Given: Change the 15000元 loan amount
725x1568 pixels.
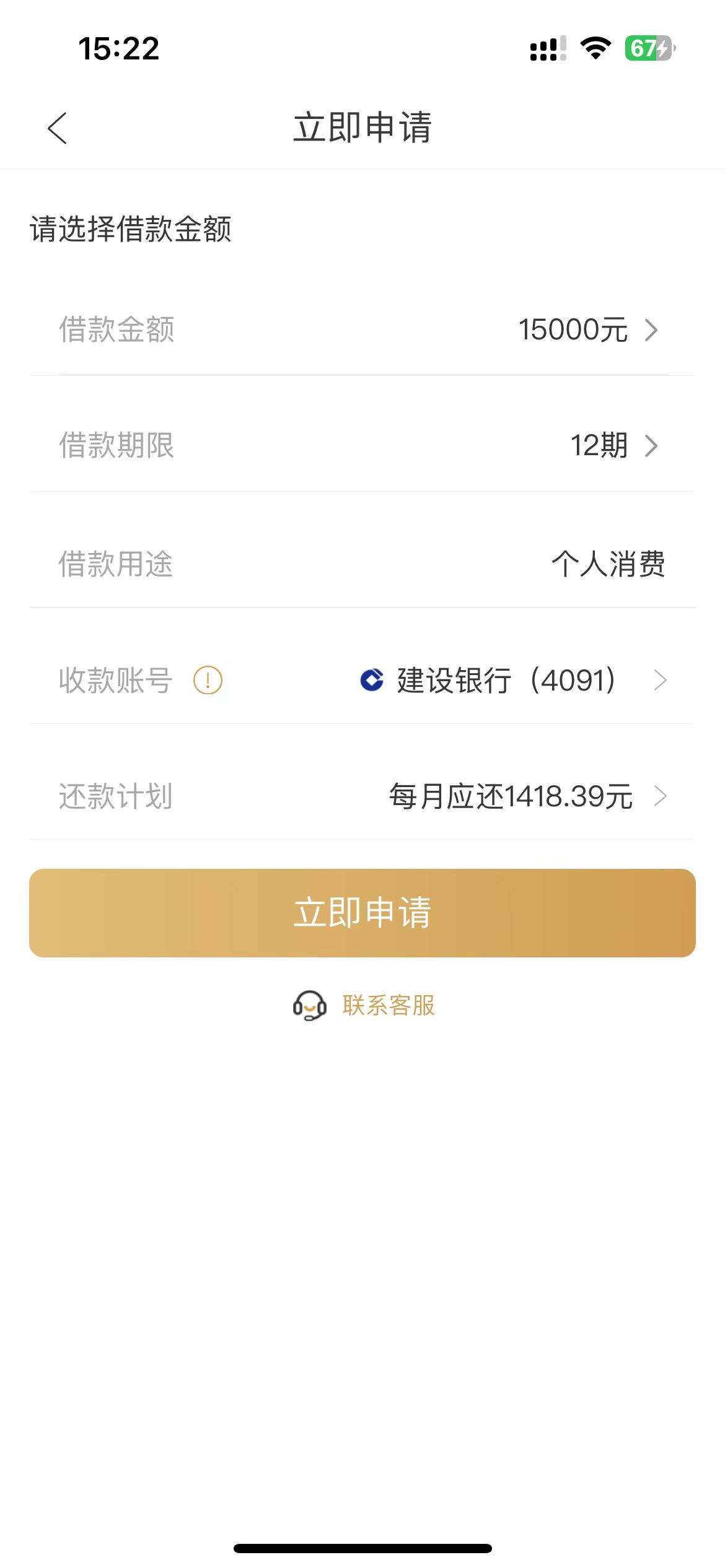Looking at the screenshot, I should pos(362,329).
